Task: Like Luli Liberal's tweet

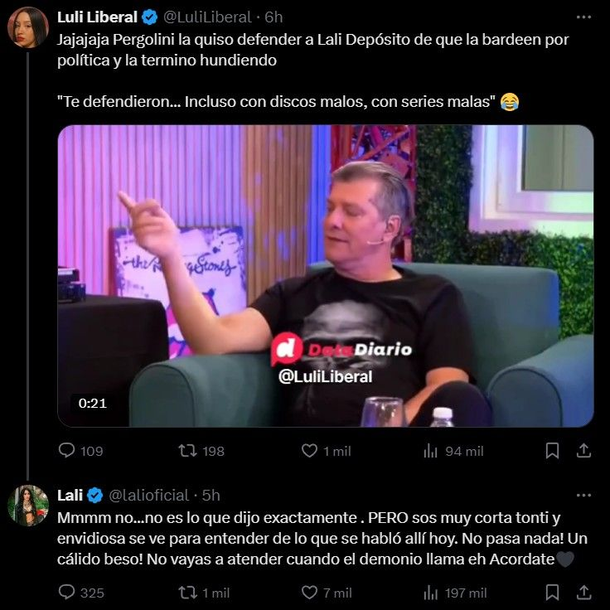Action: (x=309, y=451)
